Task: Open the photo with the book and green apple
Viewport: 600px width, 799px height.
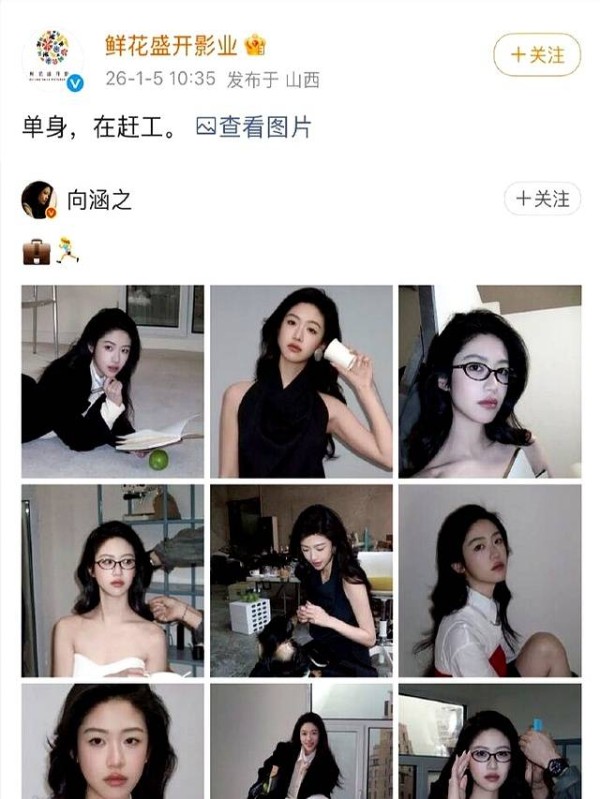Action: pos(112,381)
